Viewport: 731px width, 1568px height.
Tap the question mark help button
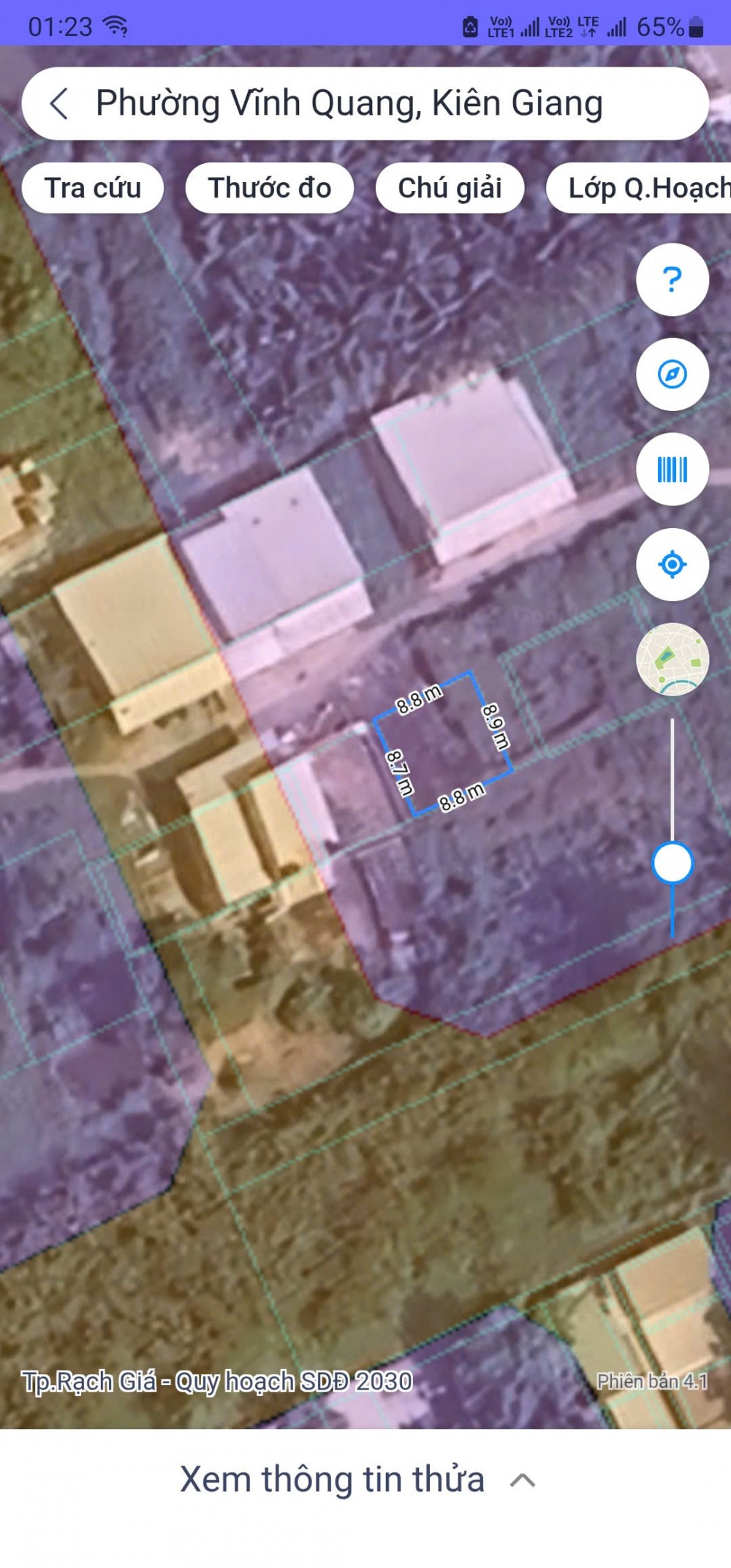coord(672,279)
